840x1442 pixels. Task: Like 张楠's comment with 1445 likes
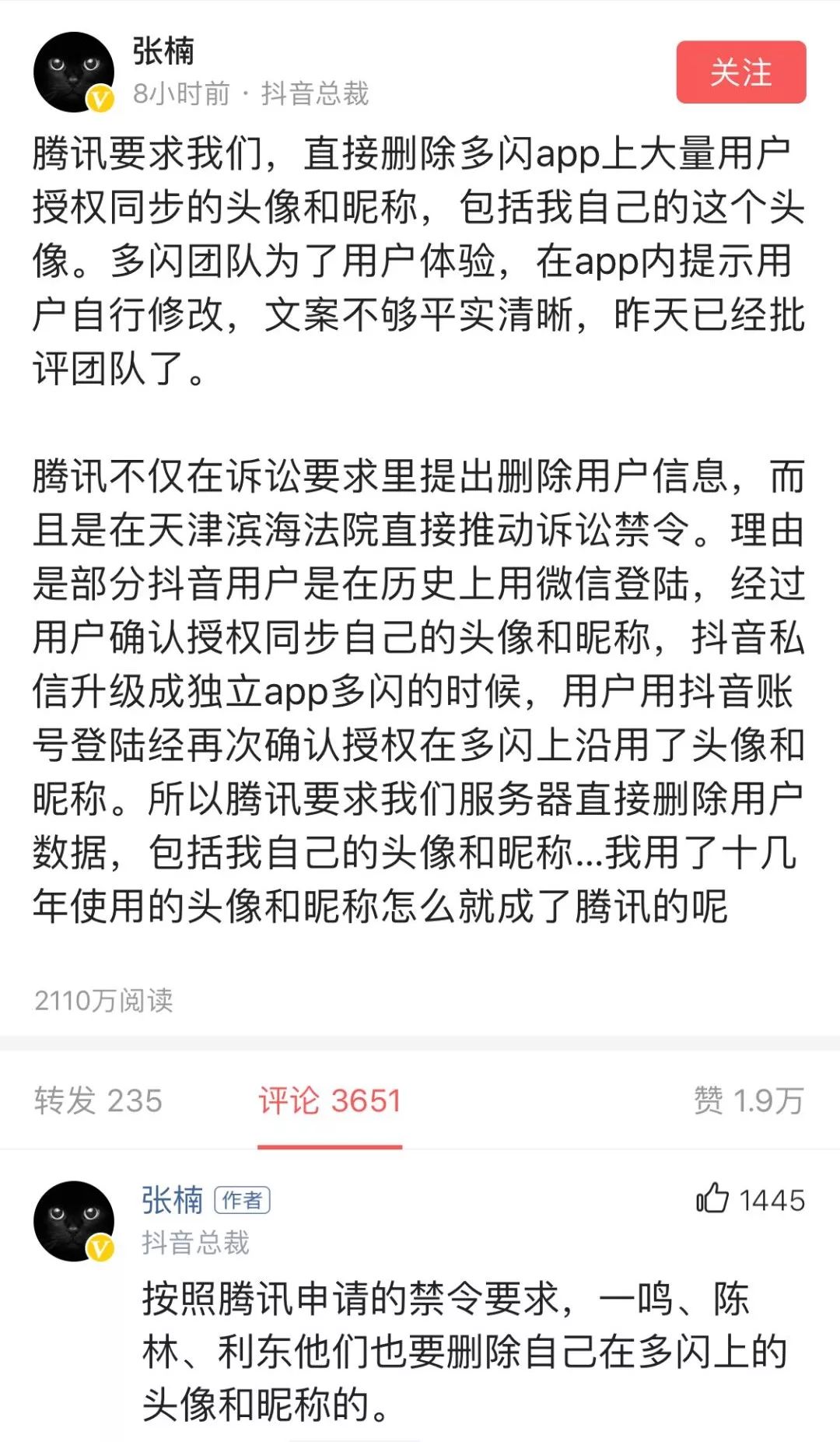pyautogui.click(x=712, y=1199)
